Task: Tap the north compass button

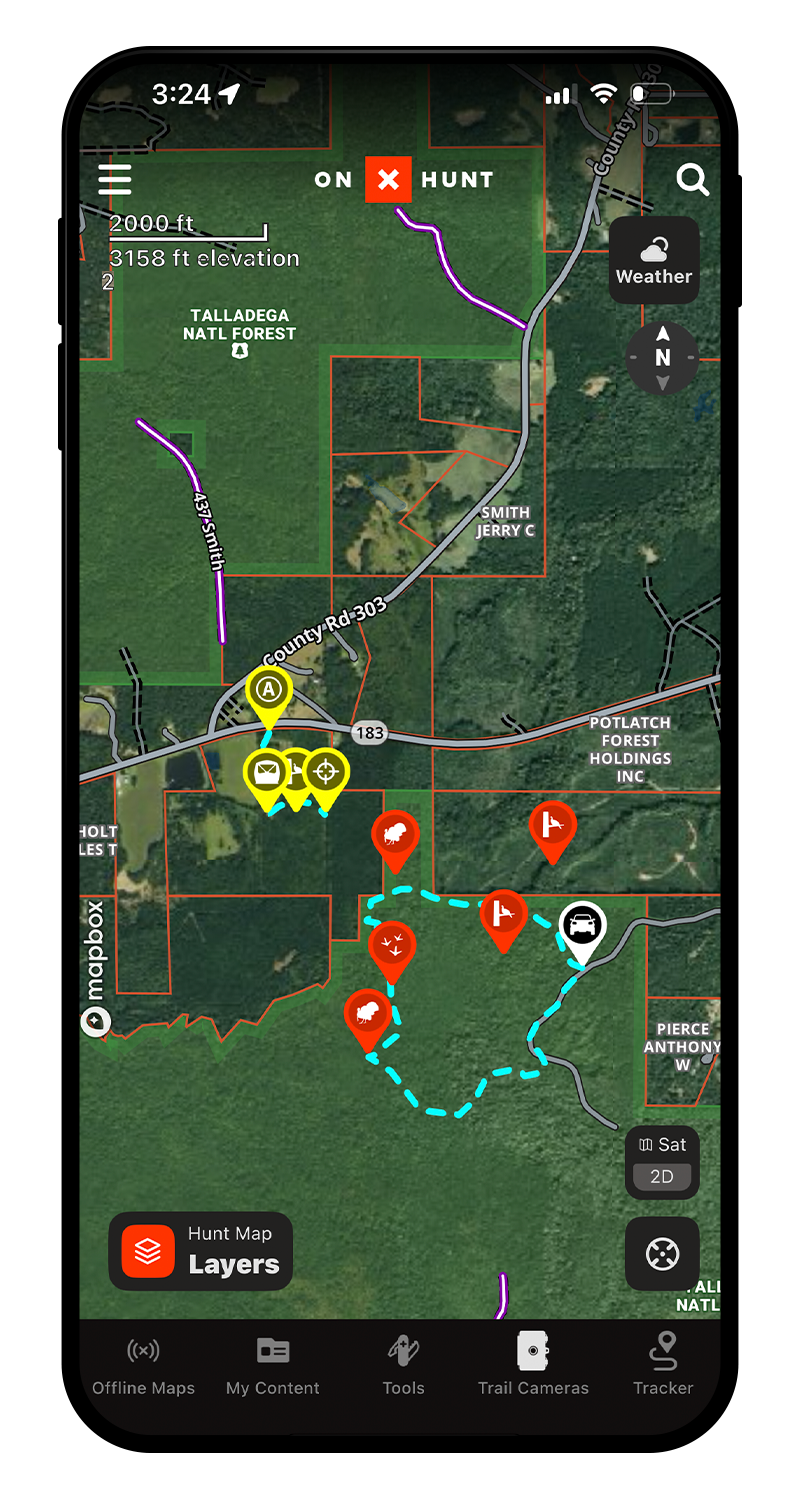Action: tap(662, 358)
